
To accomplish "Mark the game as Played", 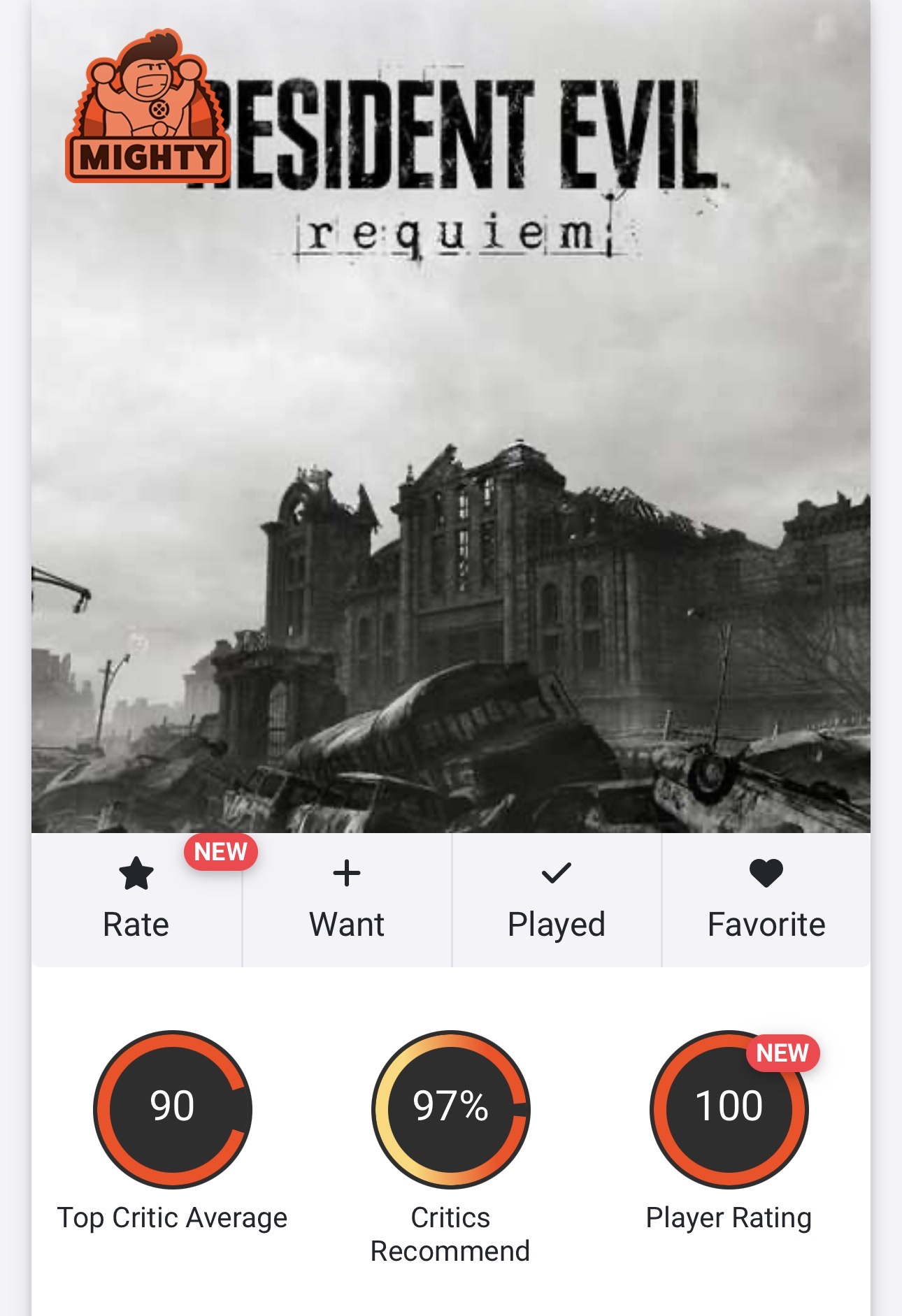I will 557,899.
